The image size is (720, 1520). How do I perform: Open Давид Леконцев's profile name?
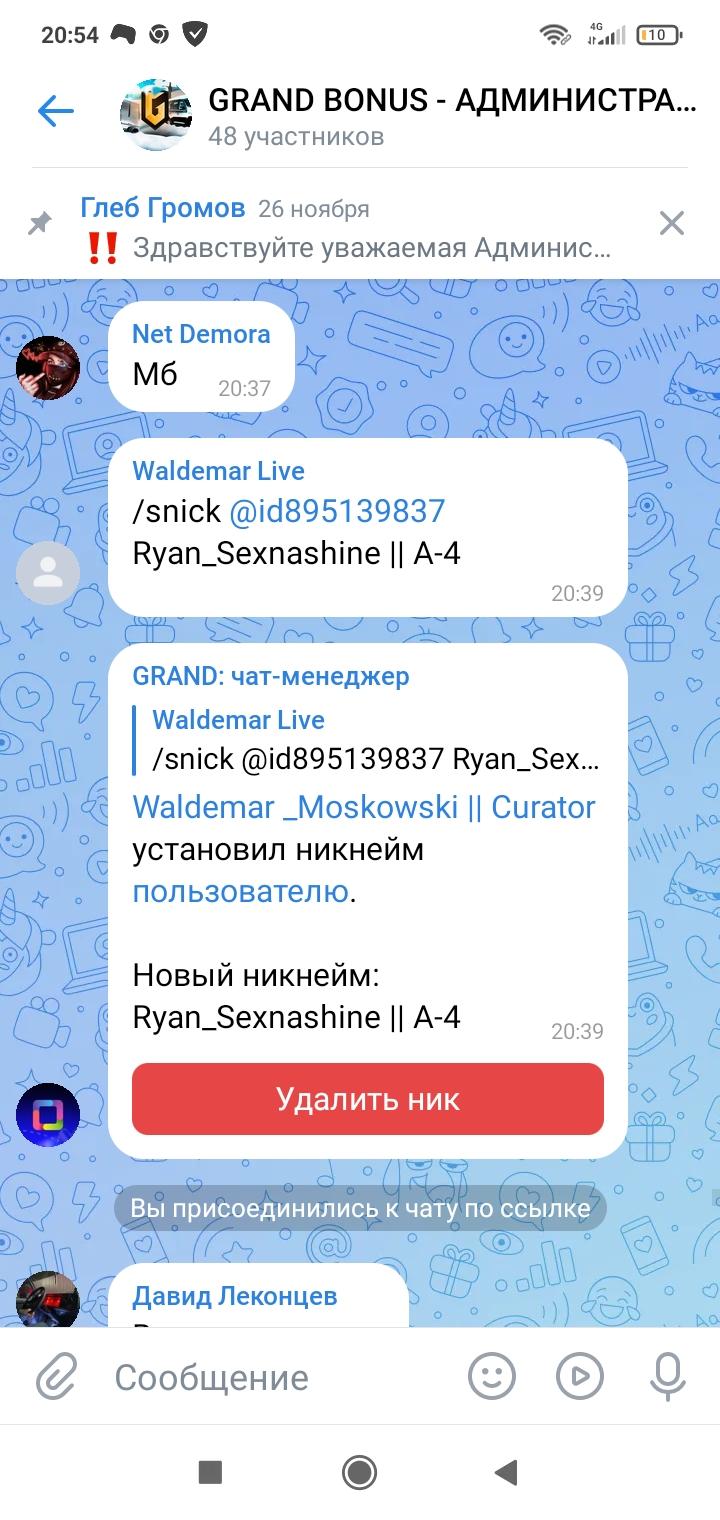tap(235, 1296)
